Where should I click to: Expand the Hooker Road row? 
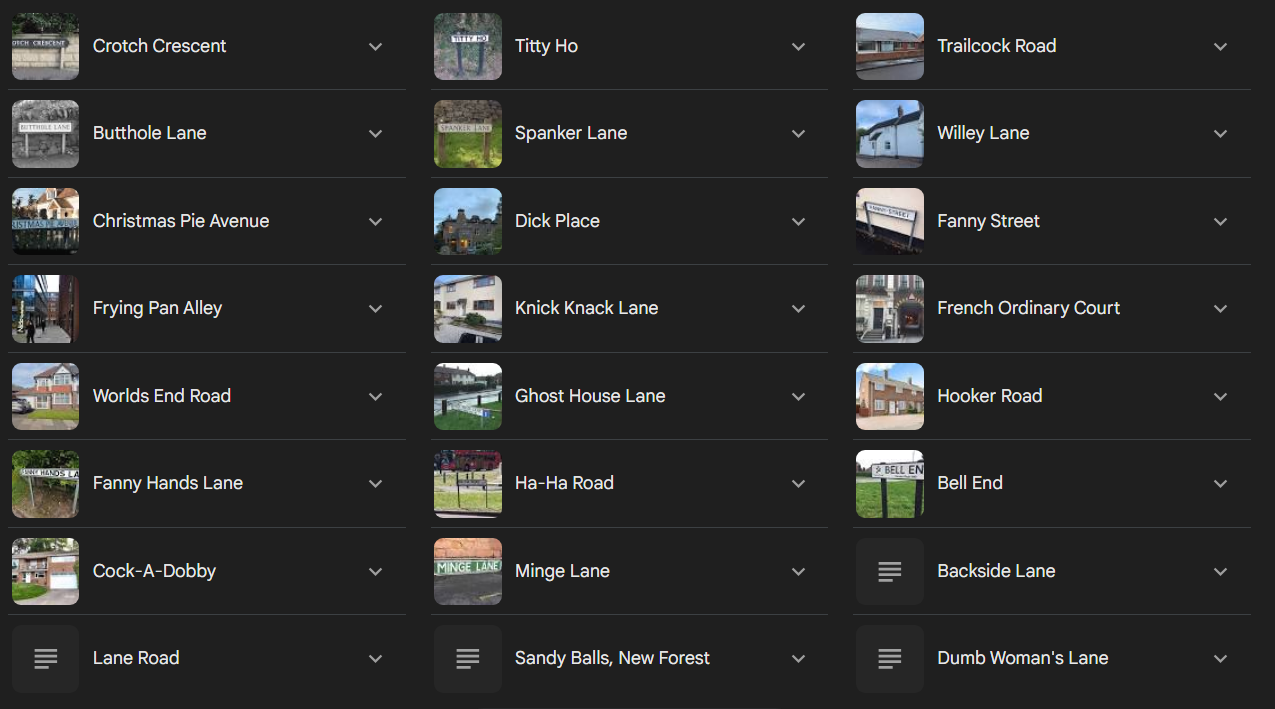point(1220,396)
